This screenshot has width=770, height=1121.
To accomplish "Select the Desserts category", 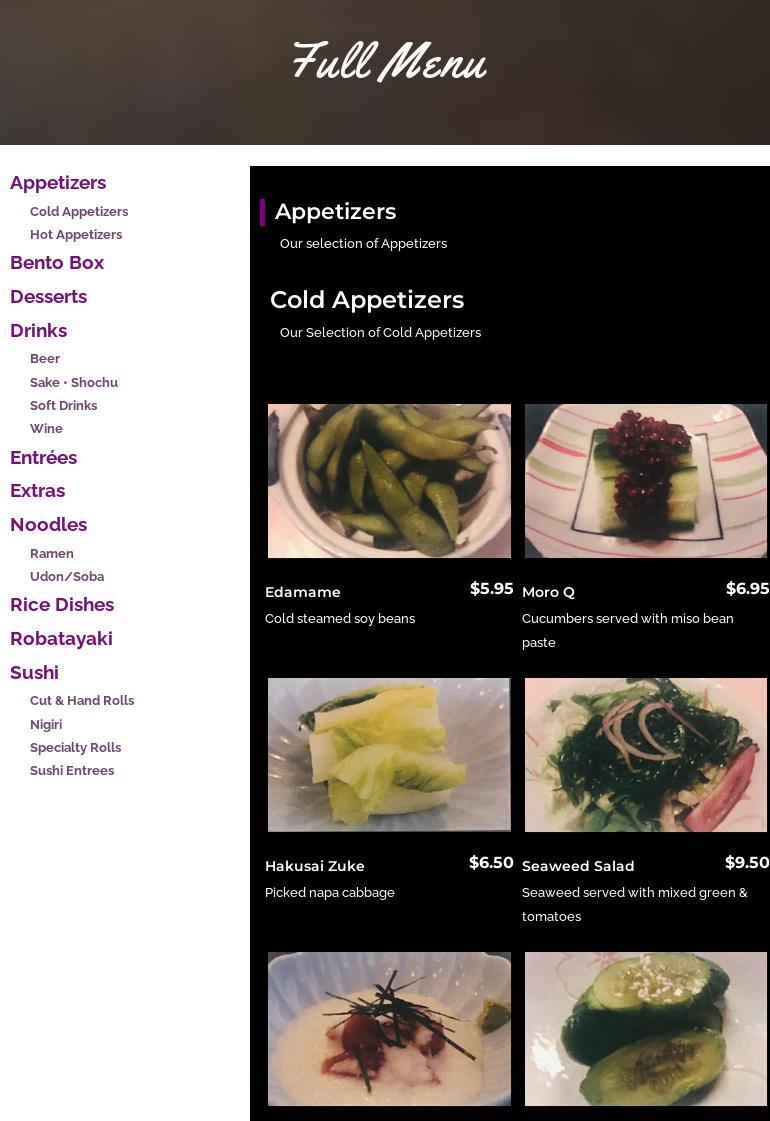I will 48,297.
